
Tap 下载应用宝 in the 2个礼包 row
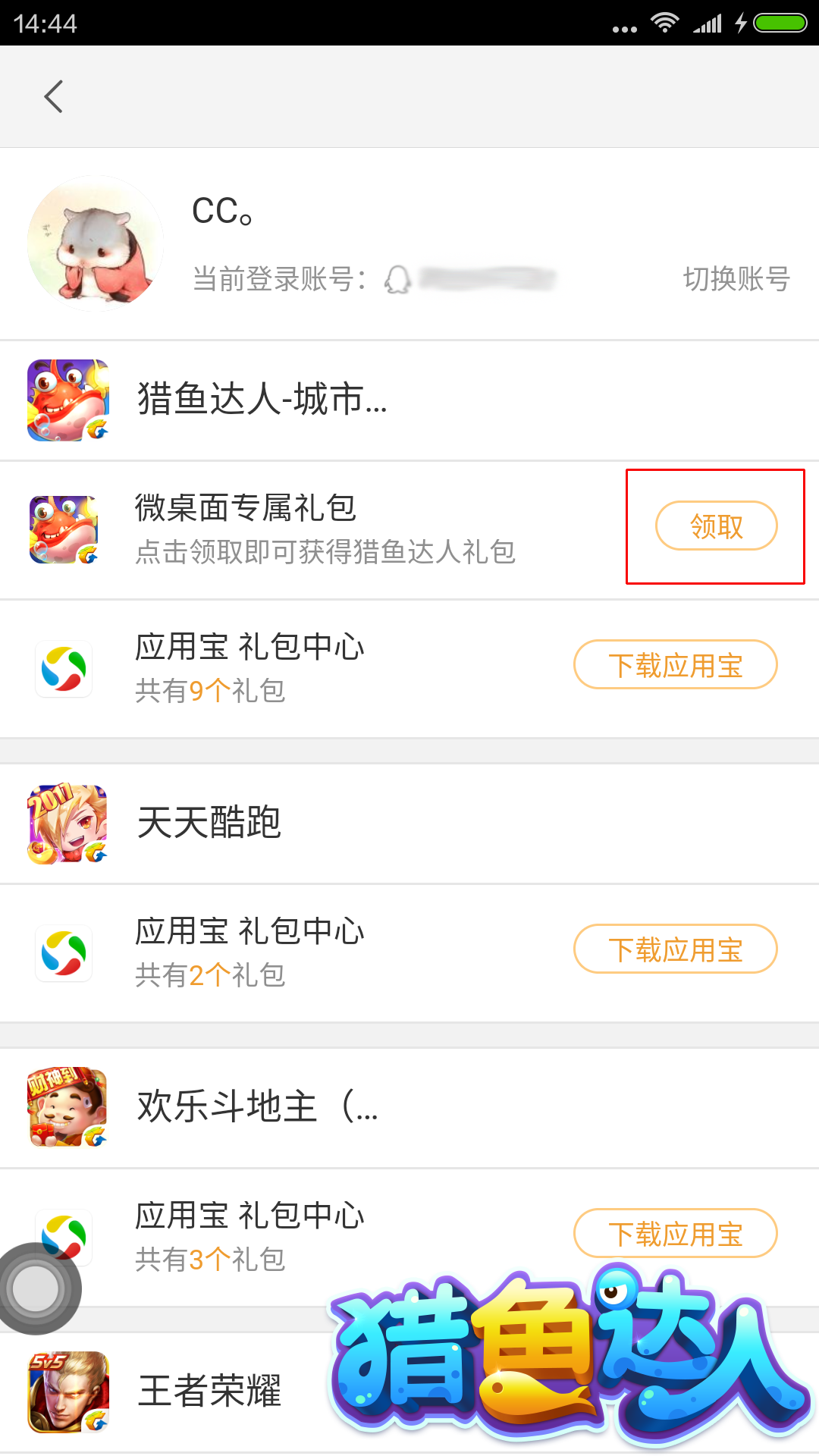click(x=675, y=949)
